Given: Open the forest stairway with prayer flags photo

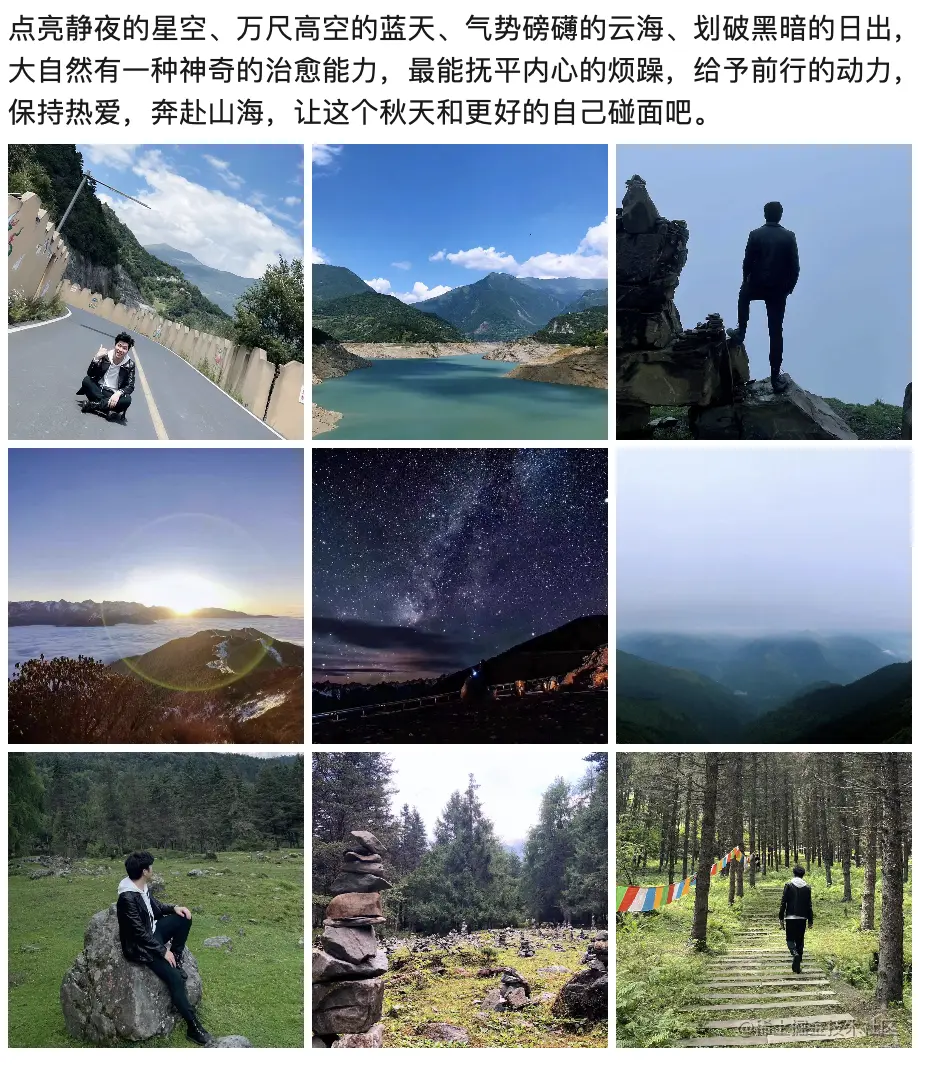Looking at the screenshot, I should (764, 900).
